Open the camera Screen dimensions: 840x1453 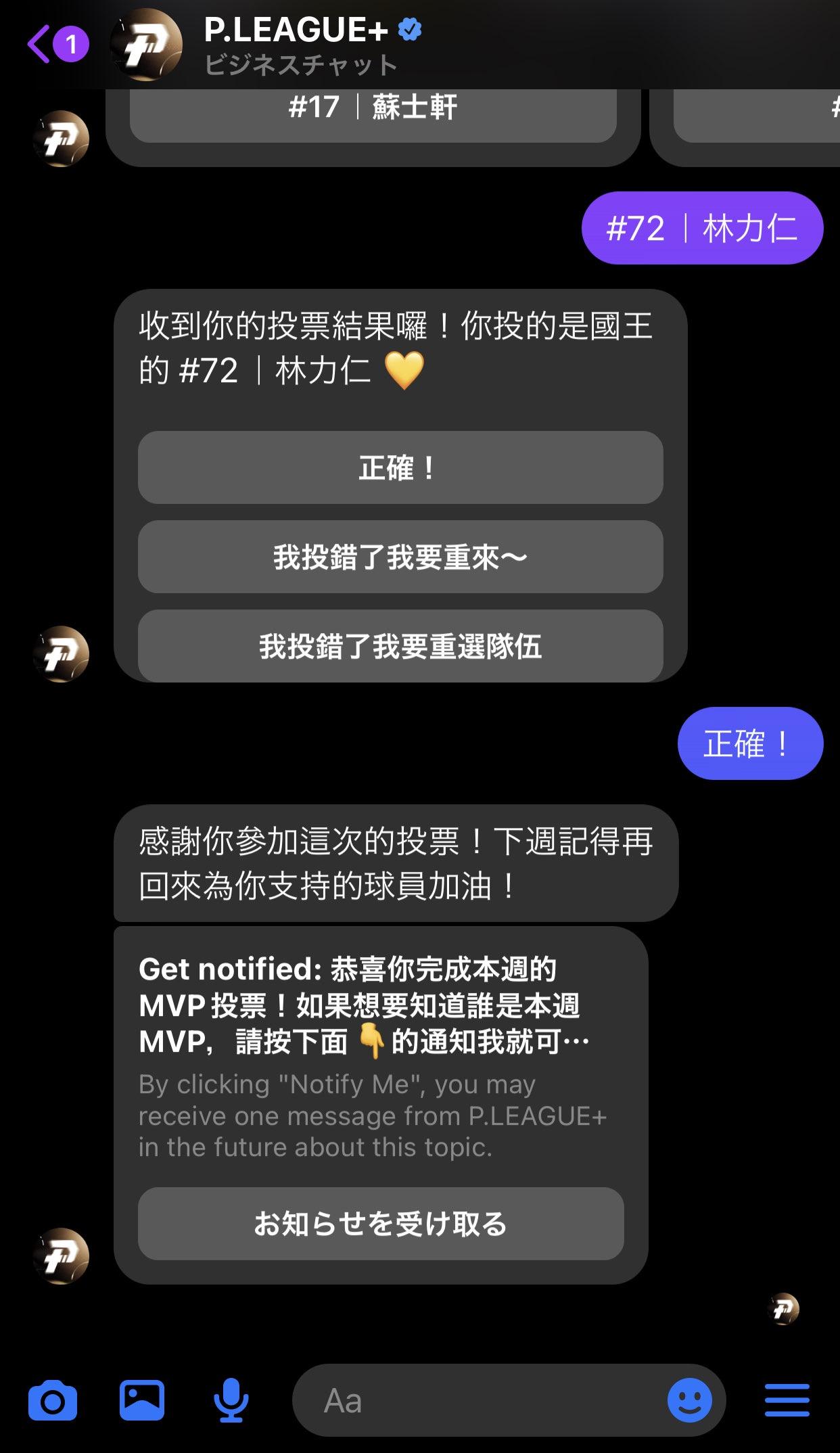point(53,1400)
